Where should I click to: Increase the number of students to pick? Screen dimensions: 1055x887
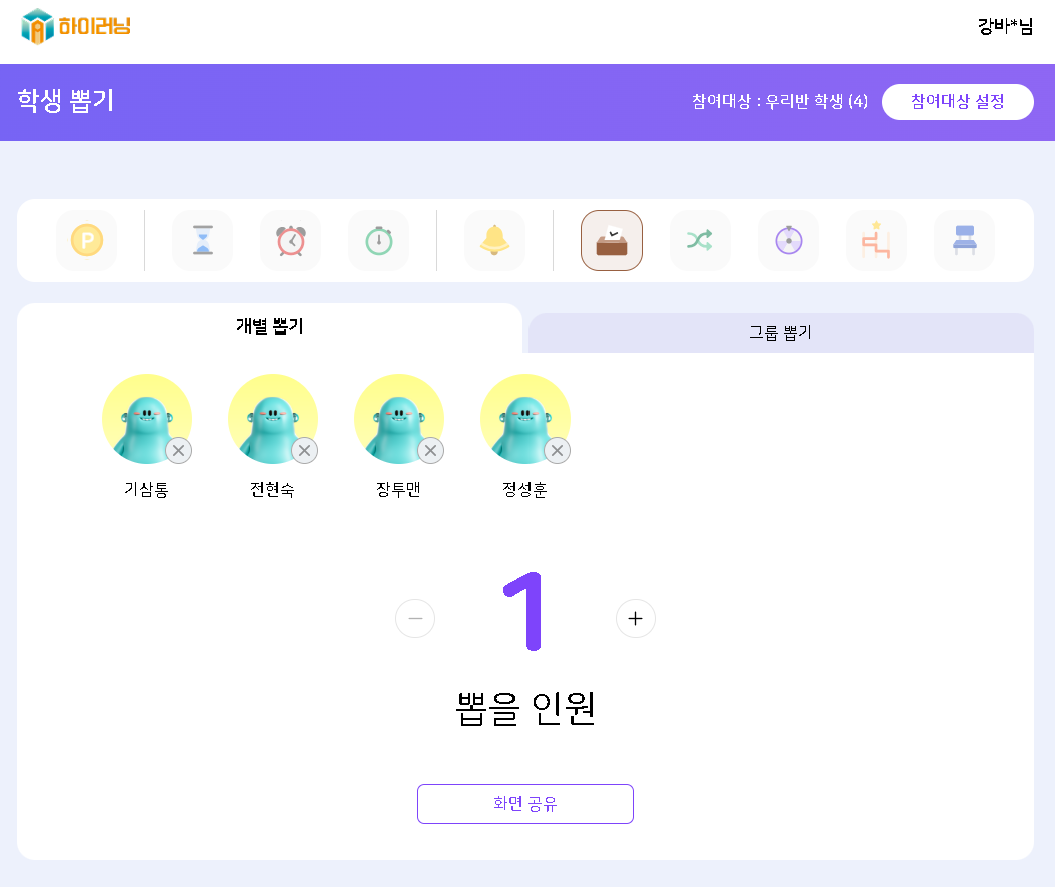(x=635, y=619)
